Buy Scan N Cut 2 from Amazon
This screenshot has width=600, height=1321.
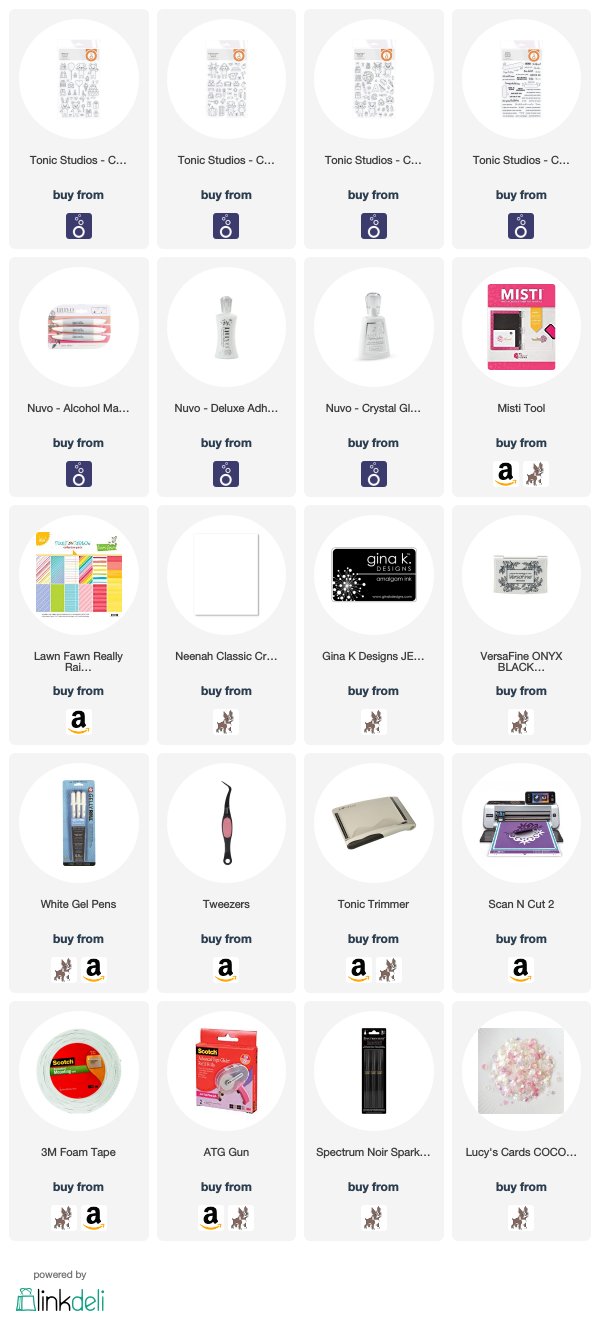521,969
